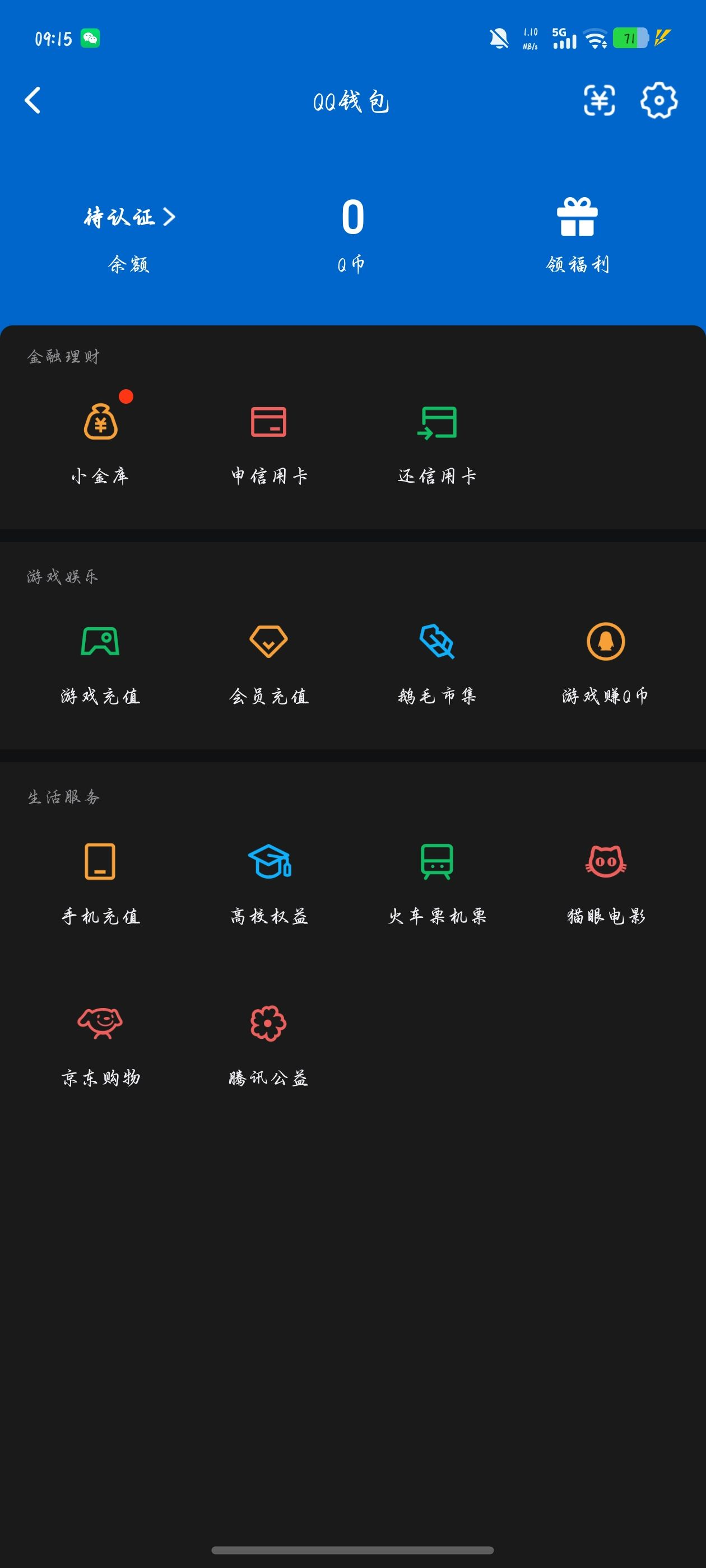Expand the 待认证 verification chevron
The height and width of the screenshot is (1568, 706).
click(x=171, y=217)
